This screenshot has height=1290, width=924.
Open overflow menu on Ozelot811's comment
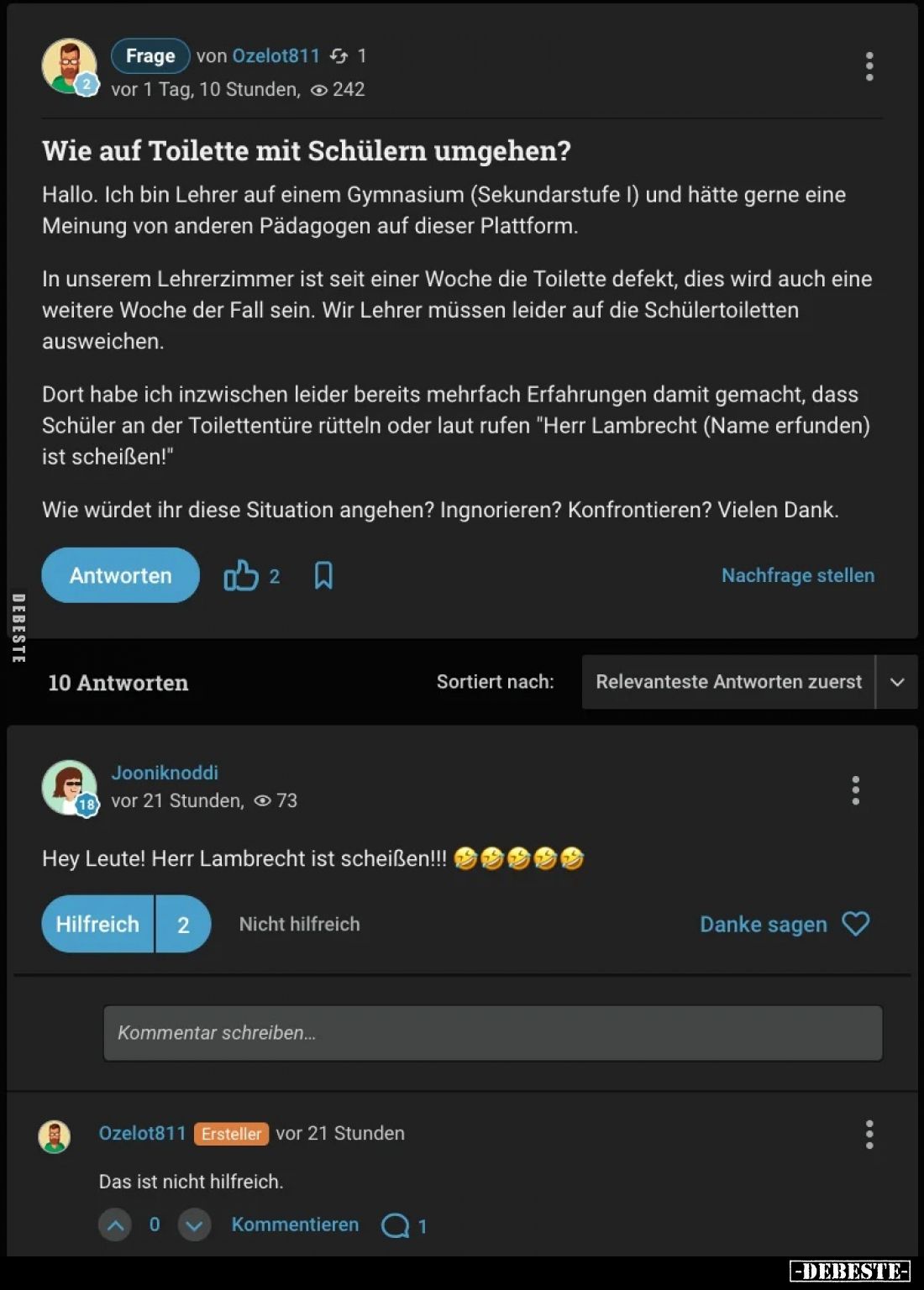(x=869, y=1135)
